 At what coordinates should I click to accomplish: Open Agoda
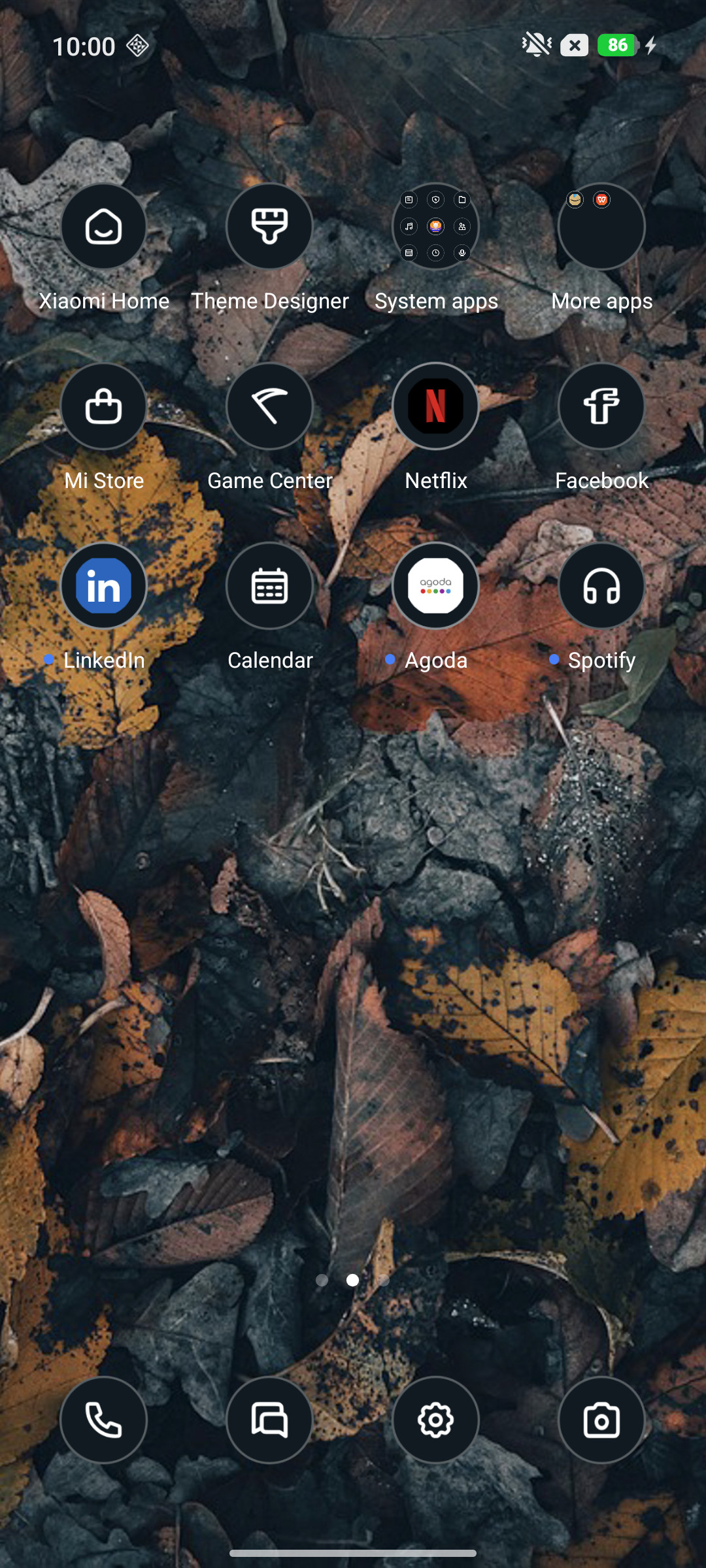point(435,586)
